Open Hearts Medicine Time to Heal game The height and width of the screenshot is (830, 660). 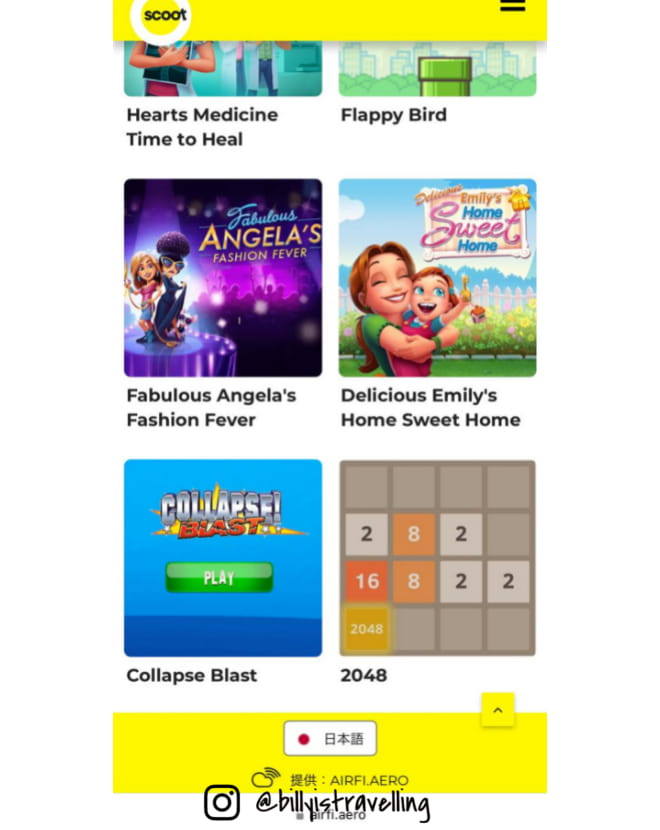click(x=222, y=70)
